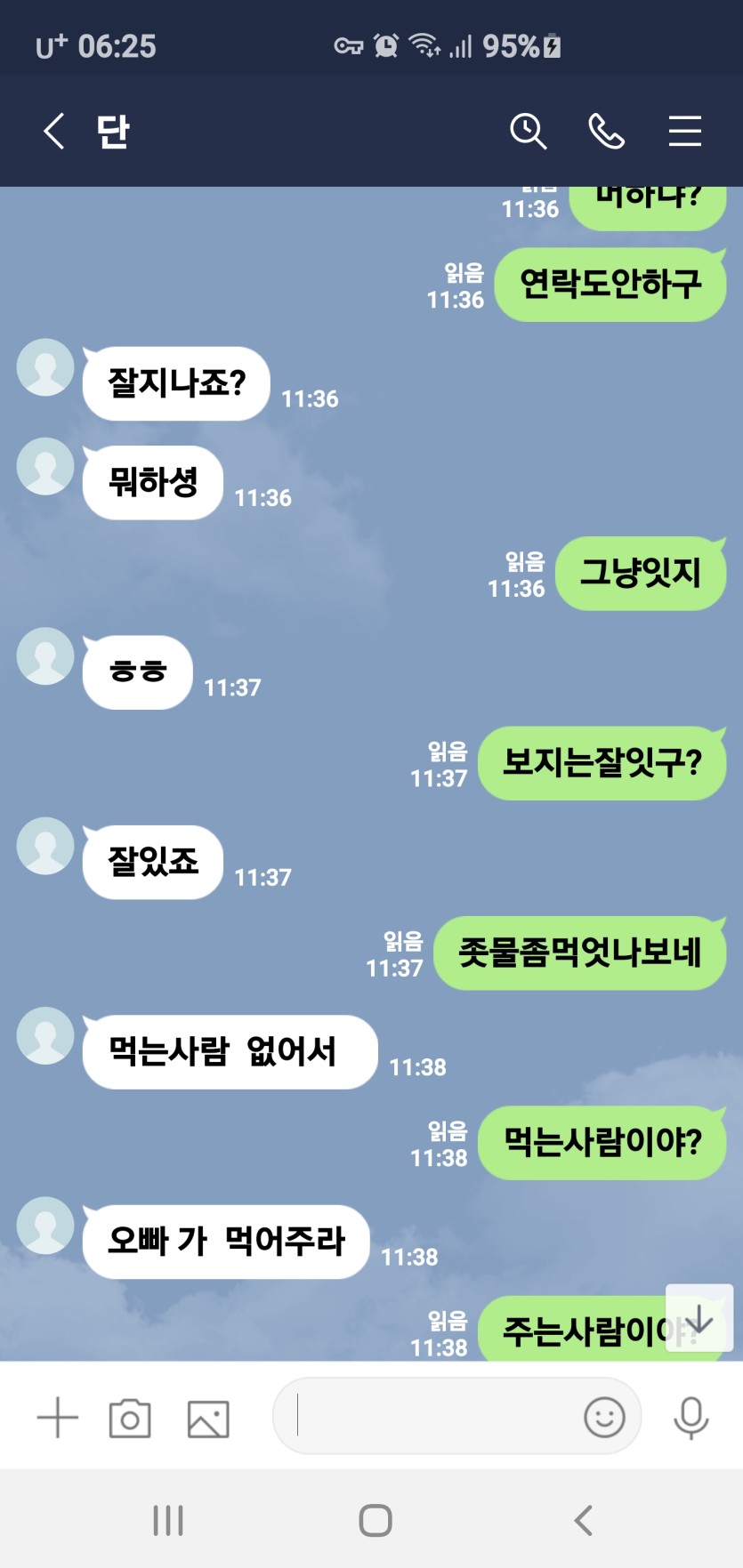Open the chat menu
743x1568 pixels.
(x=684, y=132)
